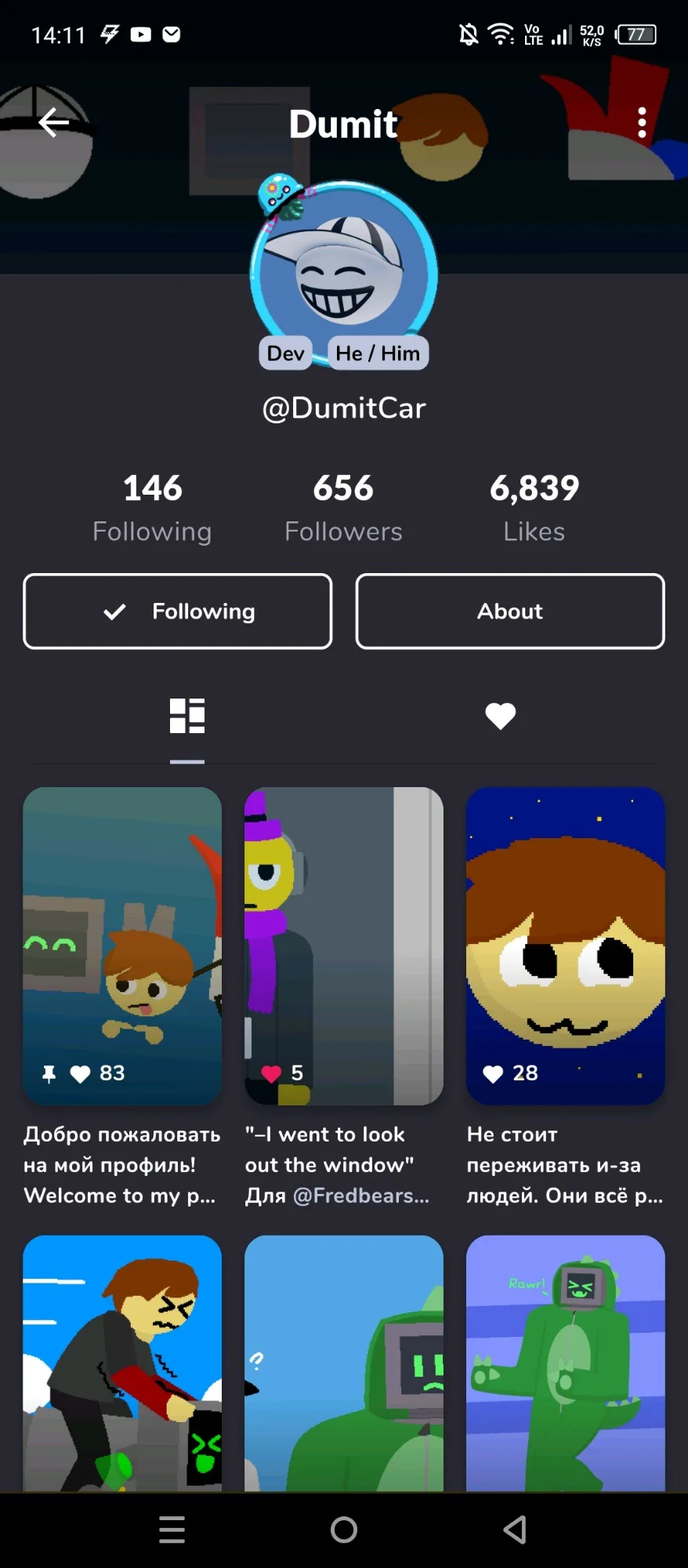Open the three-dot overflow menu
The height and width of the screenshot is (1568, 688).
point(642,123)
